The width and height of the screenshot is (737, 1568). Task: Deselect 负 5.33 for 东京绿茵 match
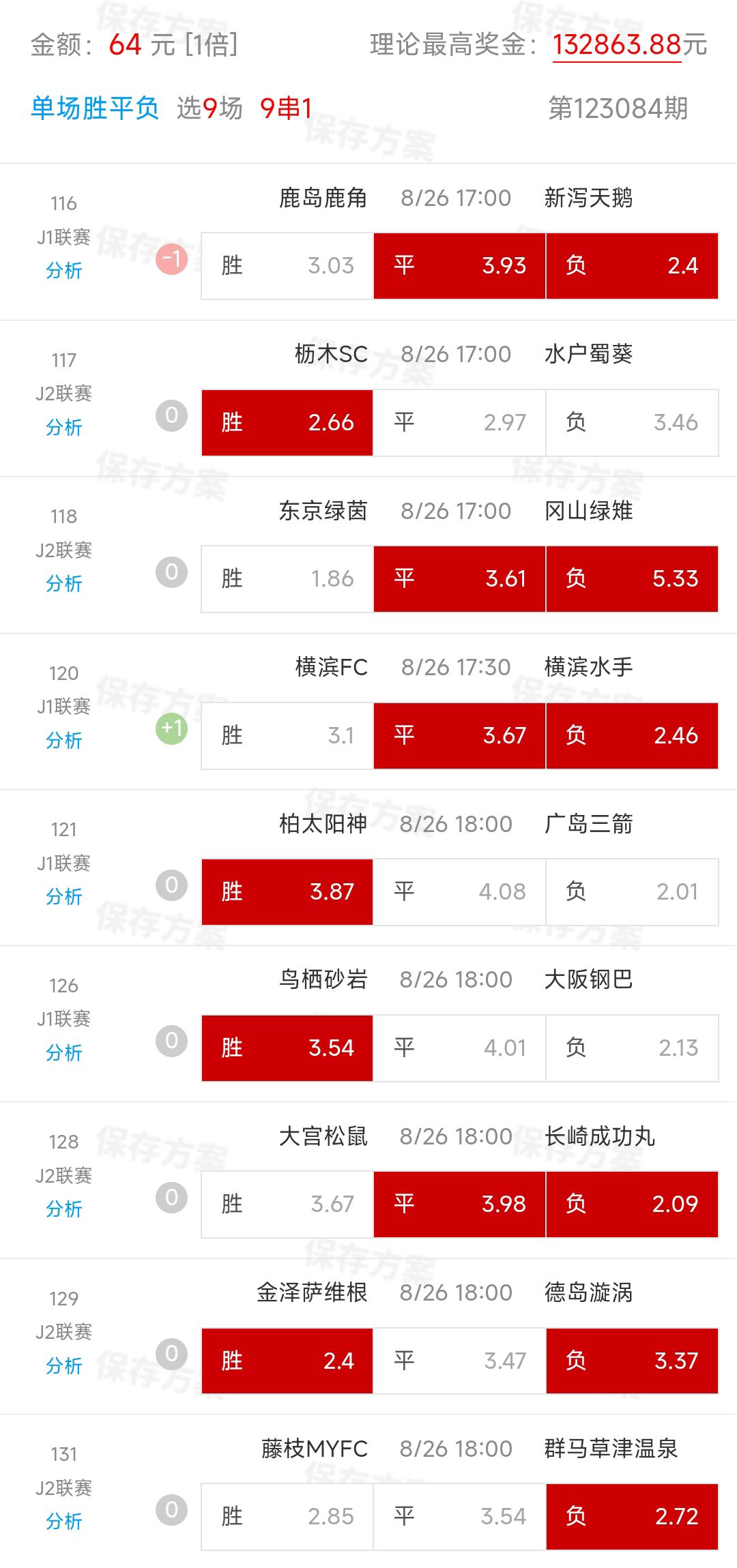[632, 578]
